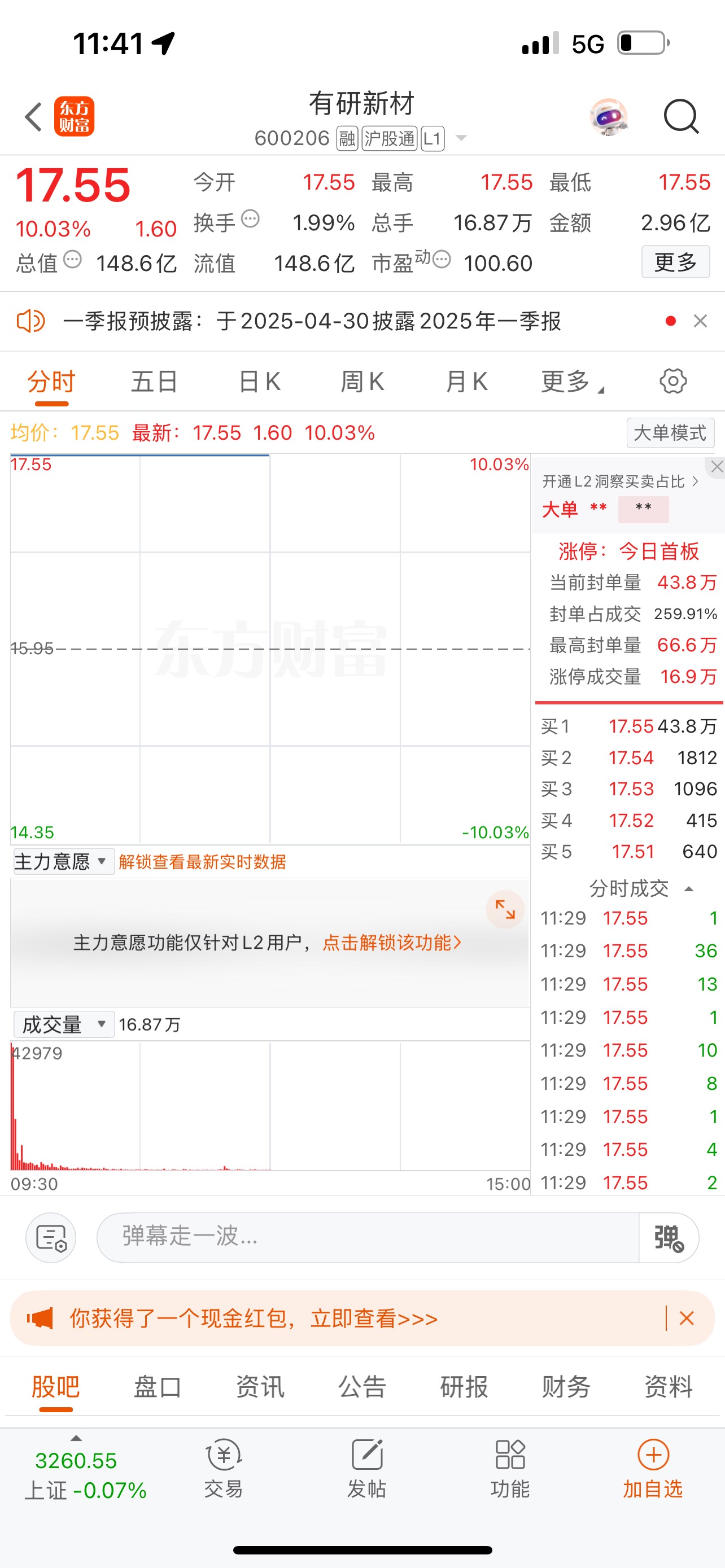The height and width of the screenshot is (1568, 725).
Task: Tap 更多 button in quote details
Action: pyautogui.click(x=675, y=262)
